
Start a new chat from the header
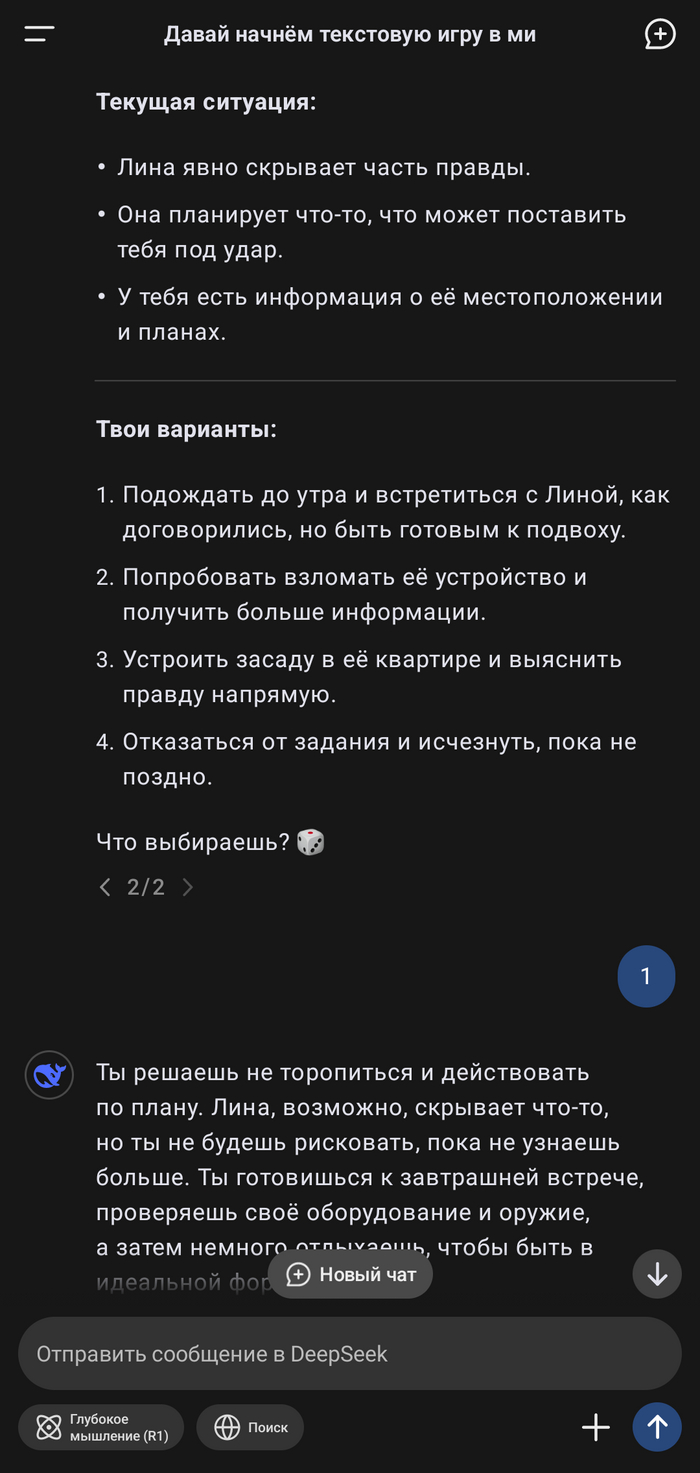(x=660, y=34)
